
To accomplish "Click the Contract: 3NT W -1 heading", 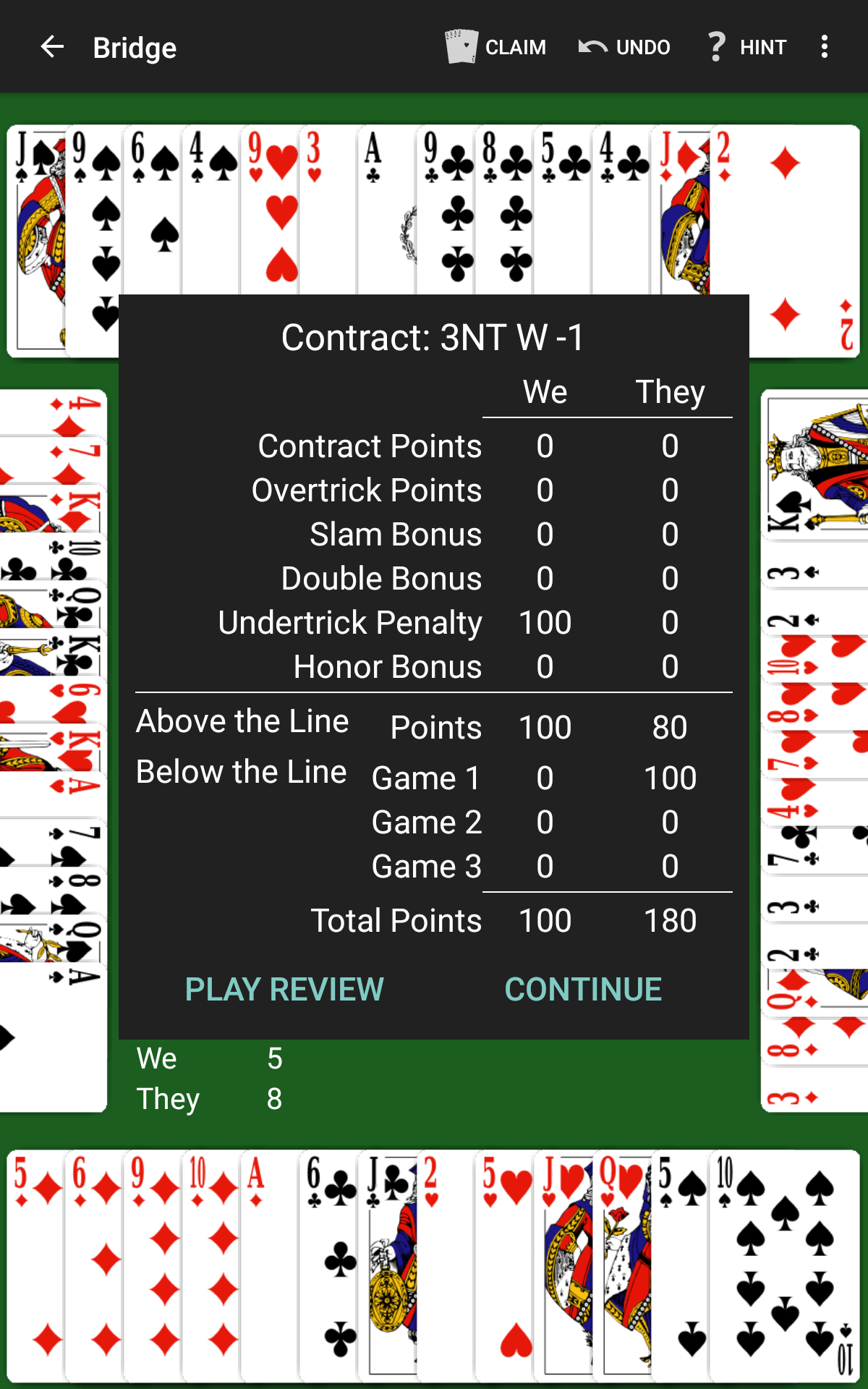I will (435, 337).
